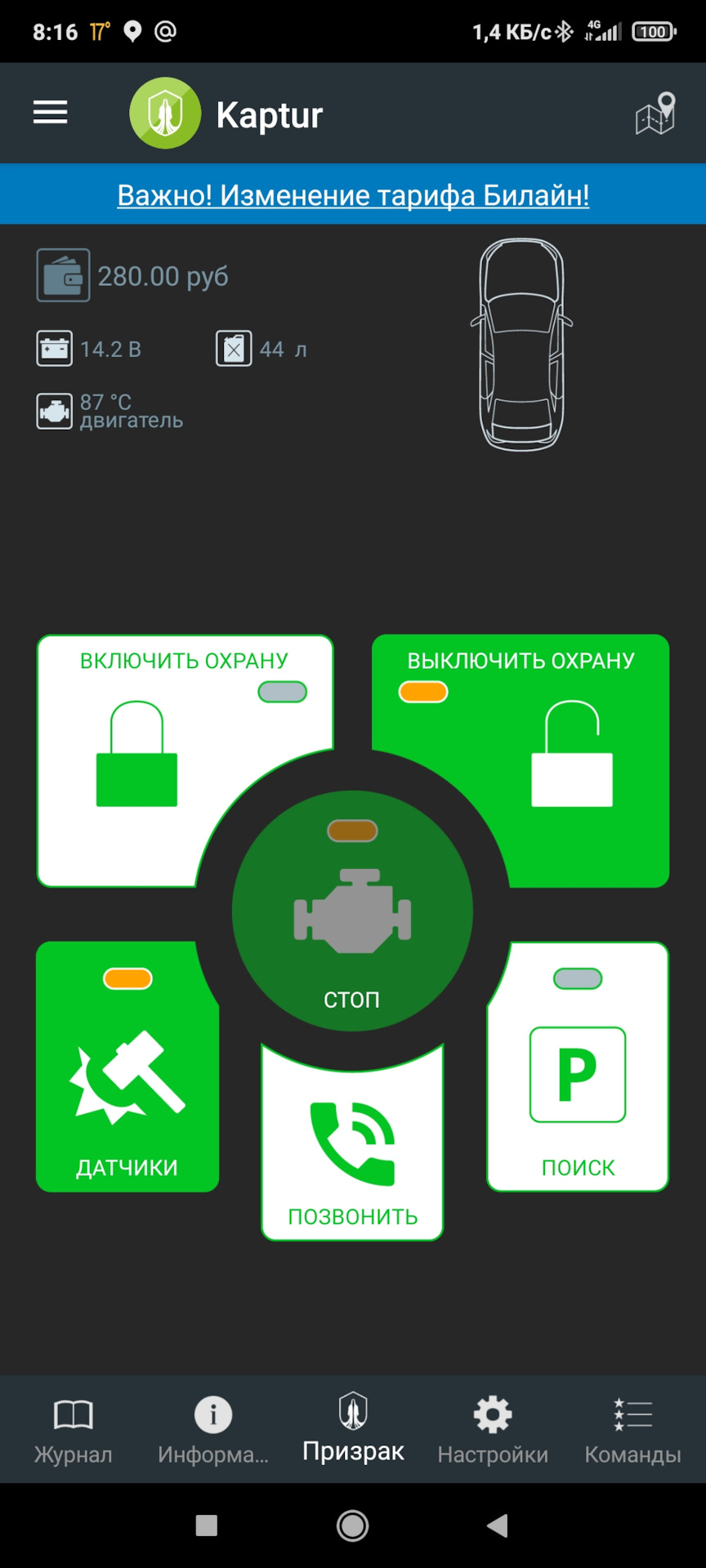This screenshot has width=706, height=1568.
Task: Open the Команды tab
Action: 632,1431
